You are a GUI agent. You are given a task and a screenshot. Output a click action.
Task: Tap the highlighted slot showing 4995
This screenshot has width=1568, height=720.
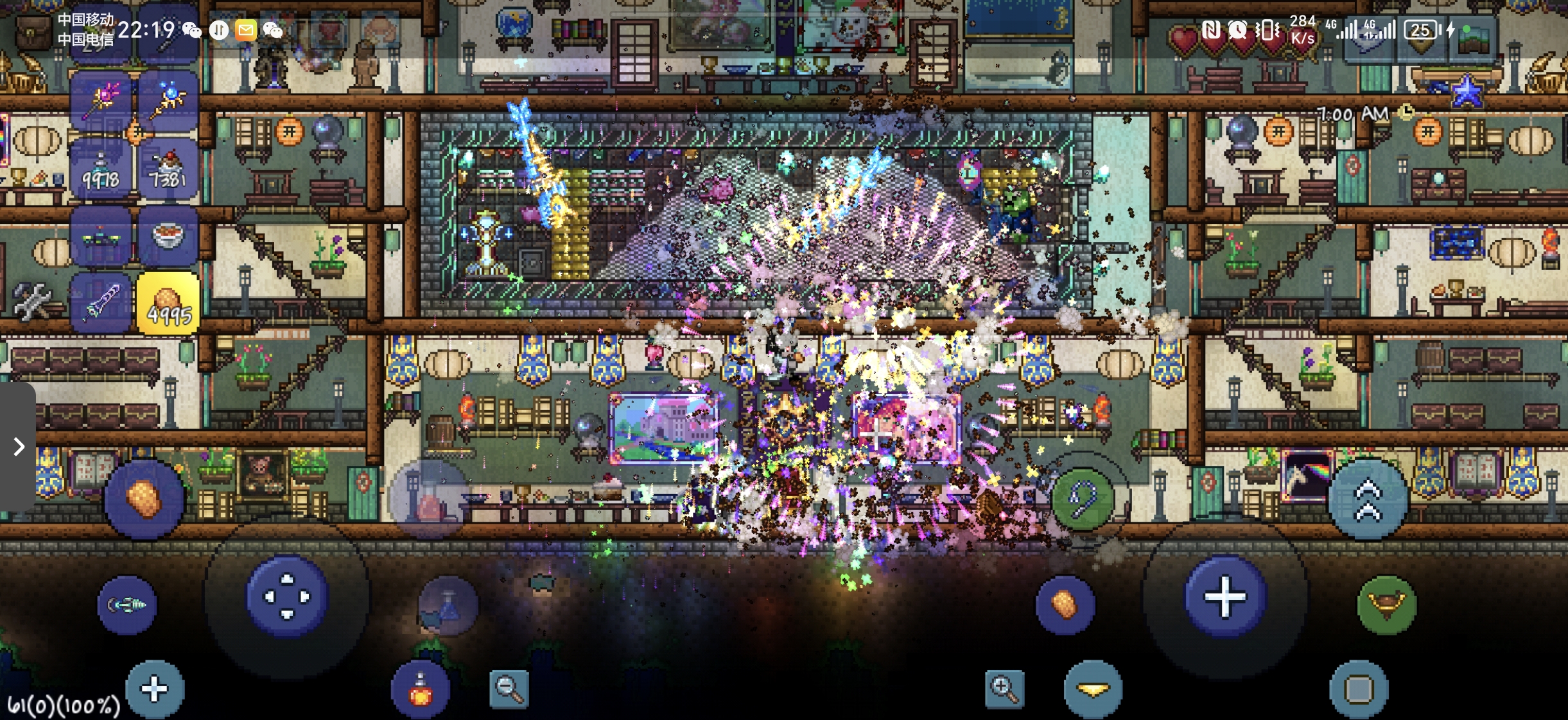tap(168, 303)
